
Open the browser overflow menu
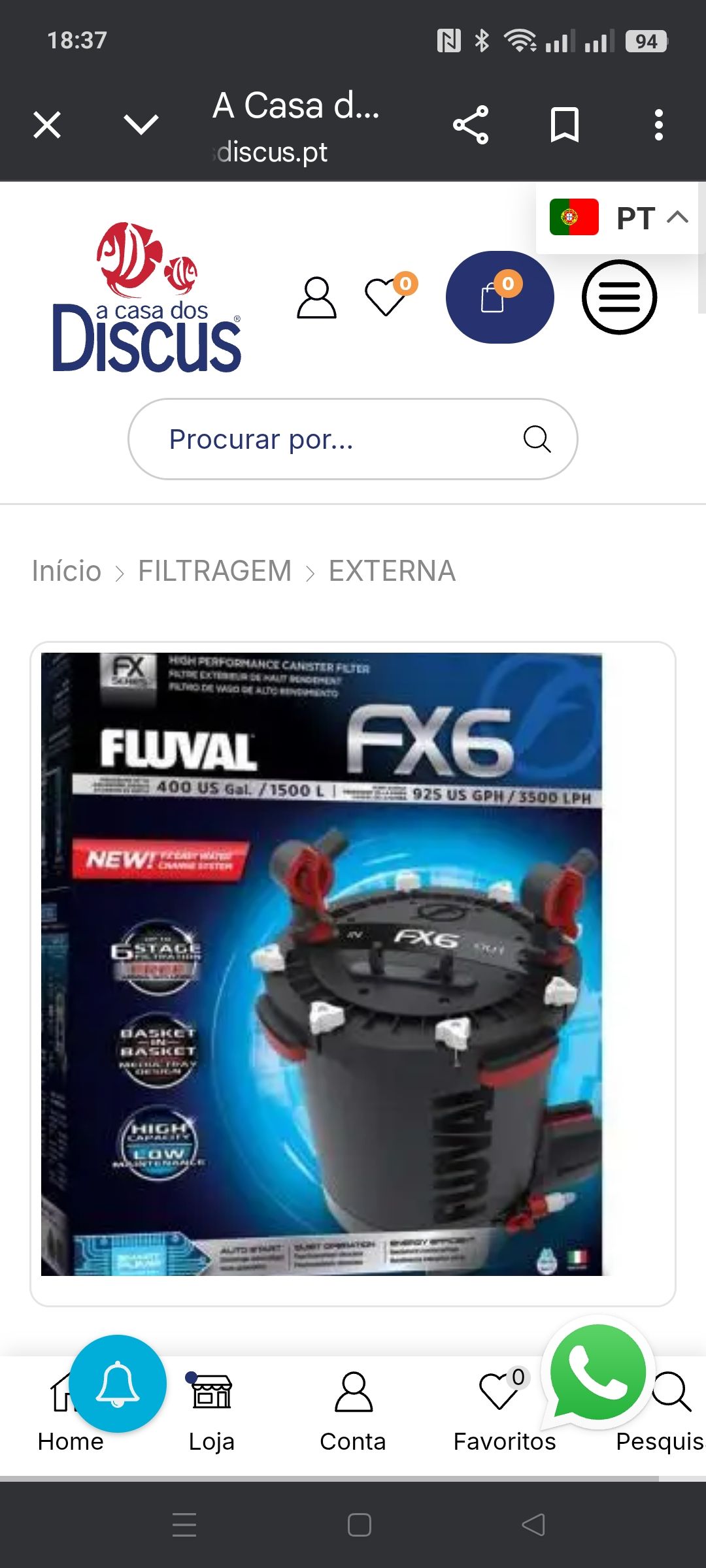pos(659,125)
